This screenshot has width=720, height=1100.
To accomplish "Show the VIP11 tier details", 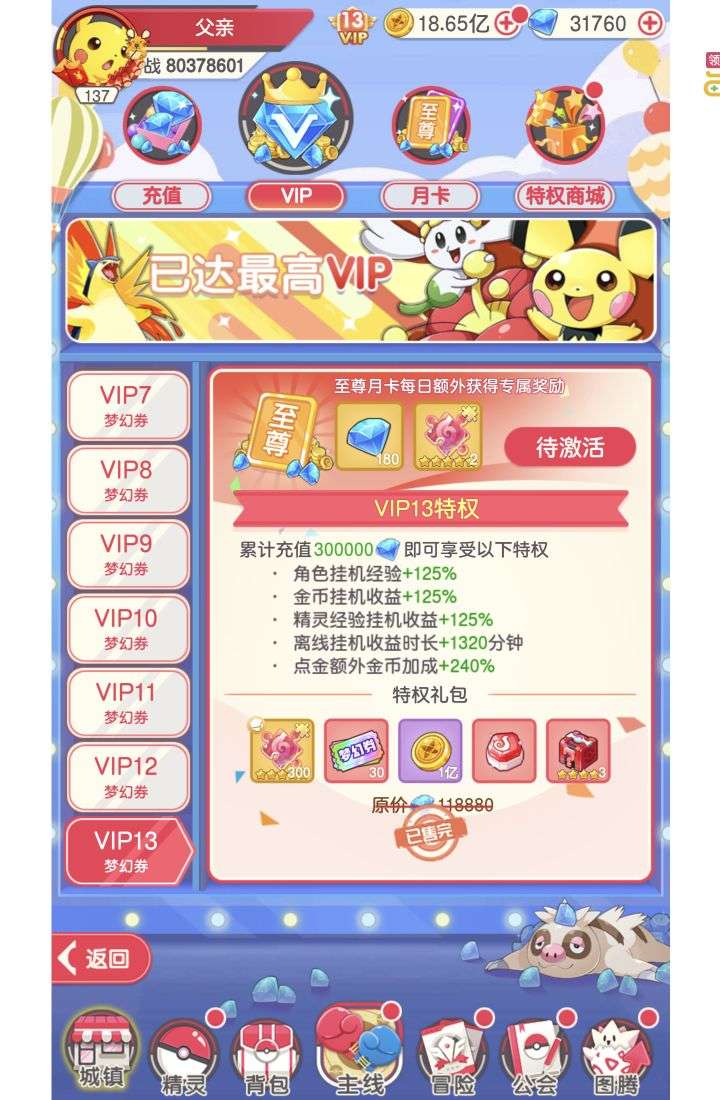I will [x=127, y=703].
